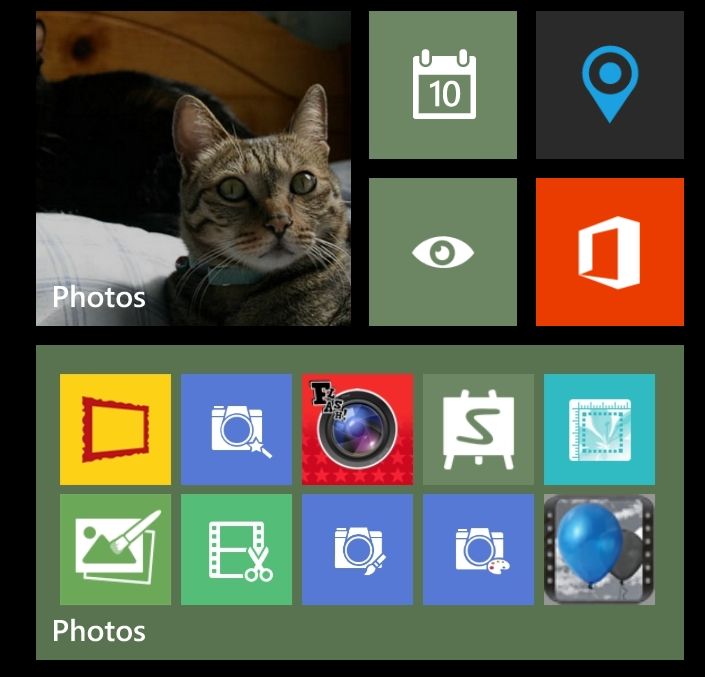Open the camera app with color palette

click(x=478, y=549)
